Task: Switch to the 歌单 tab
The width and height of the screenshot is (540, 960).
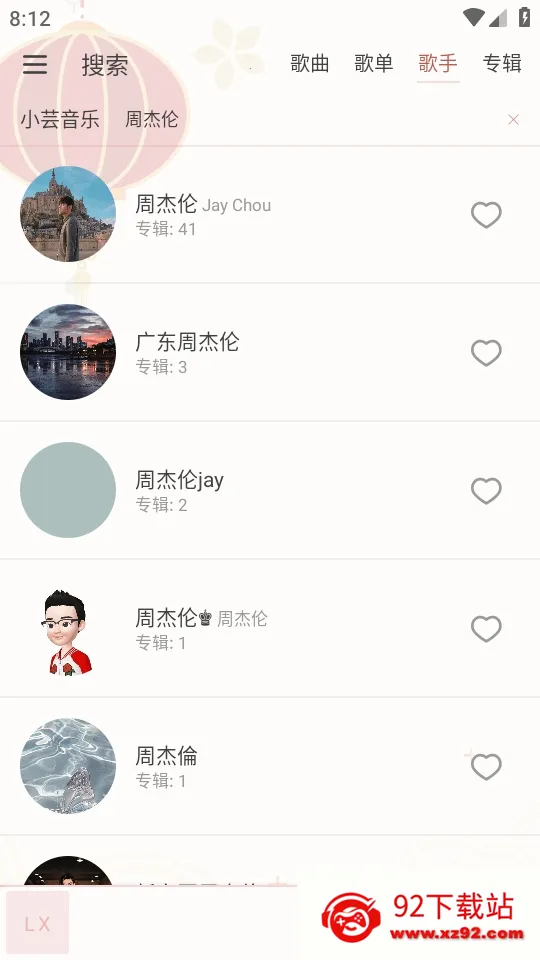Action: click(x=373, y=64)
